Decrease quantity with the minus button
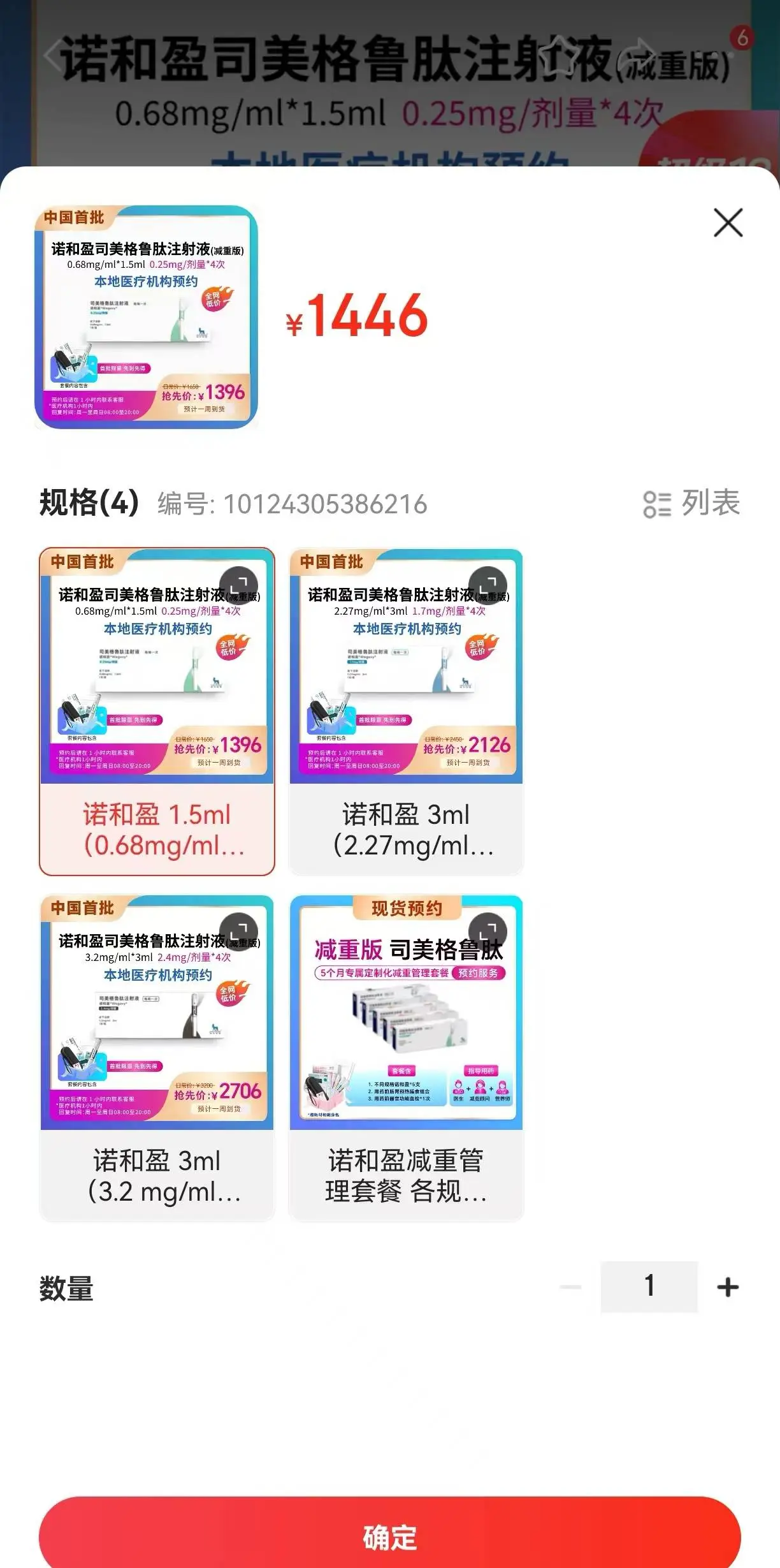The image size is (780, 1568). point(570,1287)
